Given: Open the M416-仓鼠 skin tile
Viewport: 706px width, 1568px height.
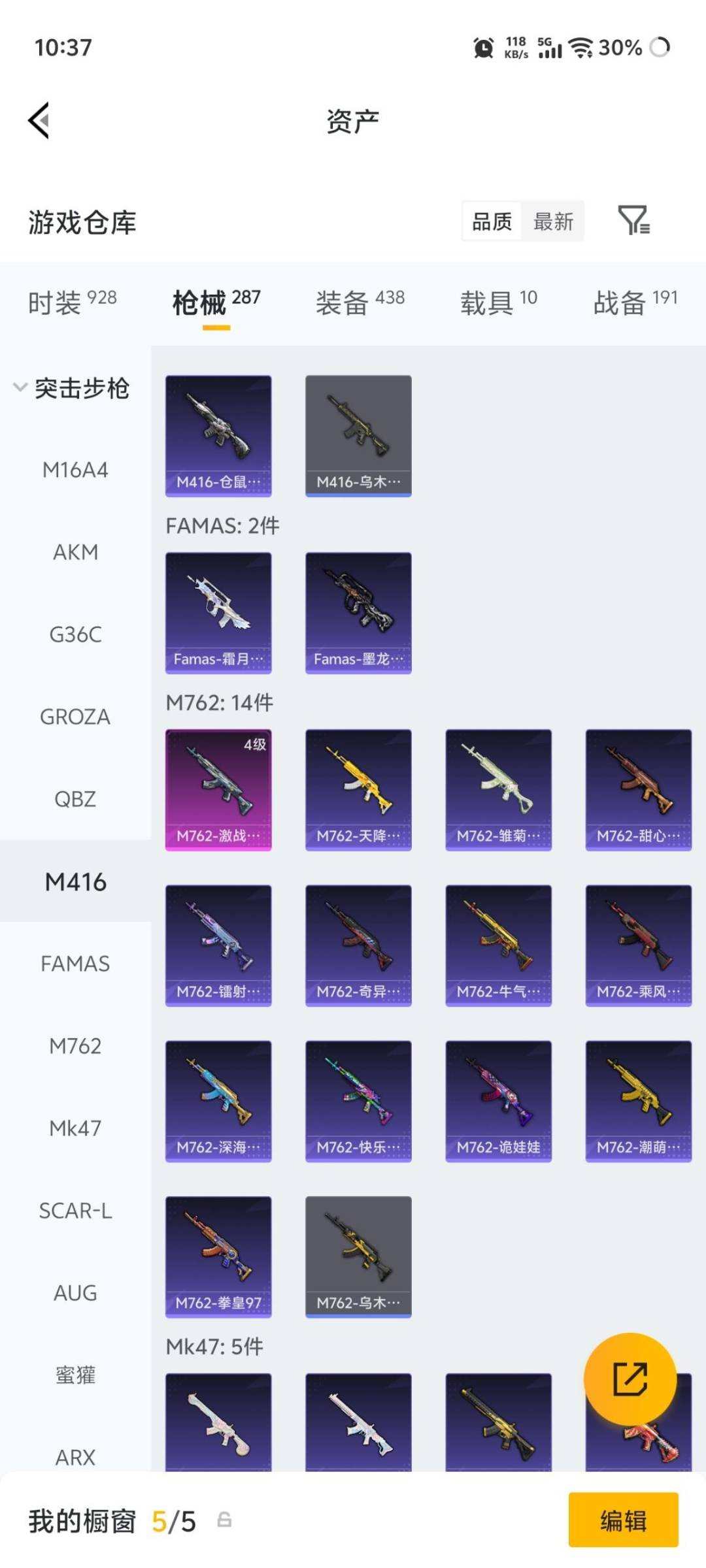Looking at the screenshot, I should coord(218,436).
